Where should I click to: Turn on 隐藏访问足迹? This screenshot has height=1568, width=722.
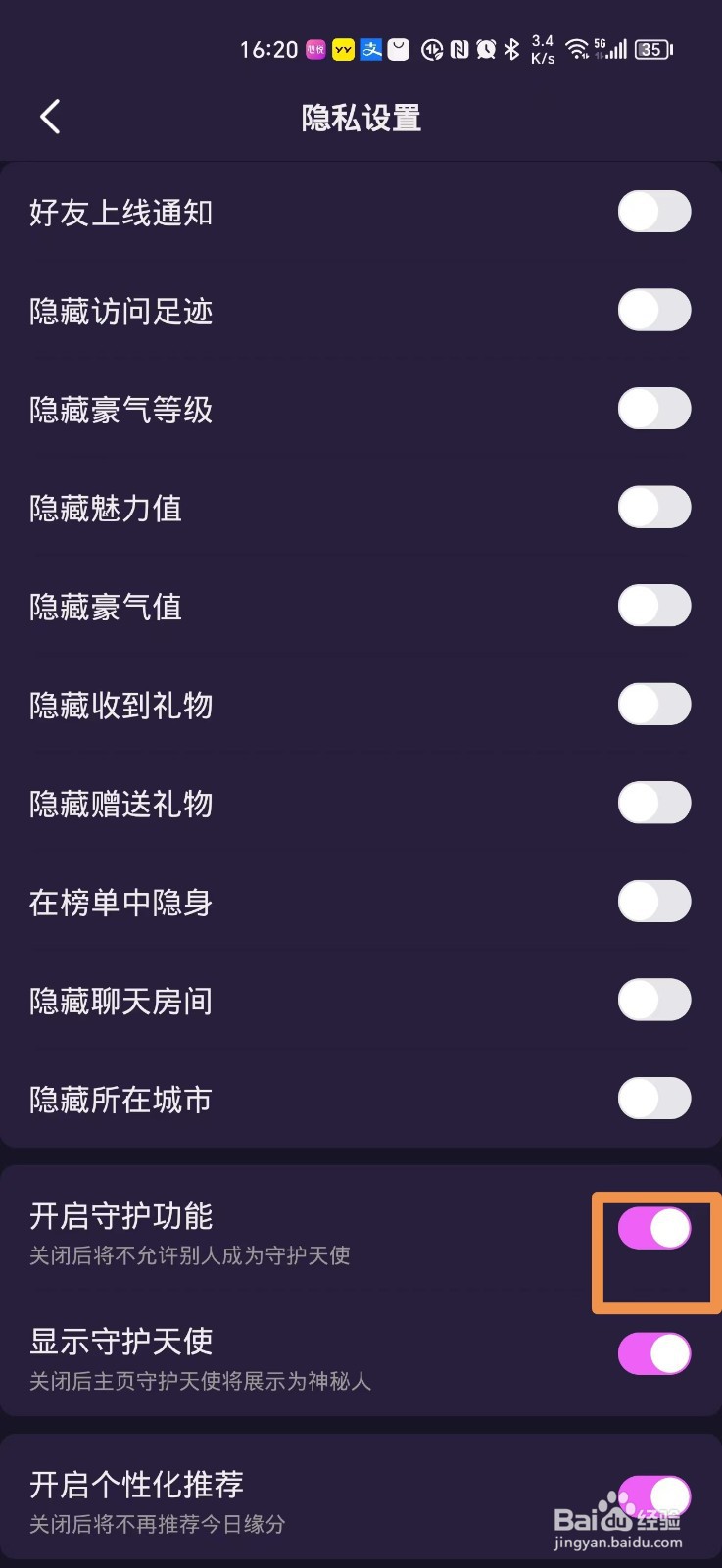[653, 311]
